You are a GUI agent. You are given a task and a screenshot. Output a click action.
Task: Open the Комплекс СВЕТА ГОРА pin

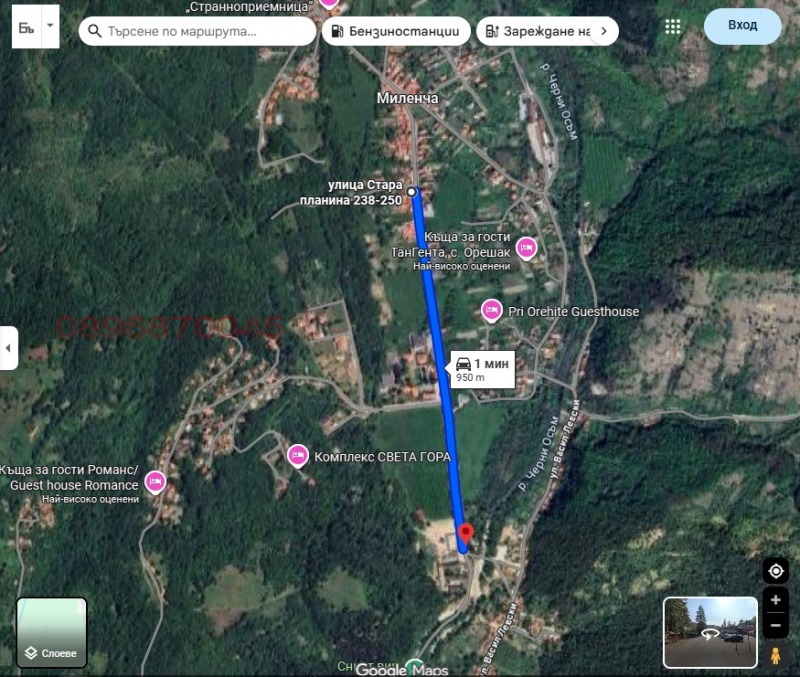pos(297,456)
